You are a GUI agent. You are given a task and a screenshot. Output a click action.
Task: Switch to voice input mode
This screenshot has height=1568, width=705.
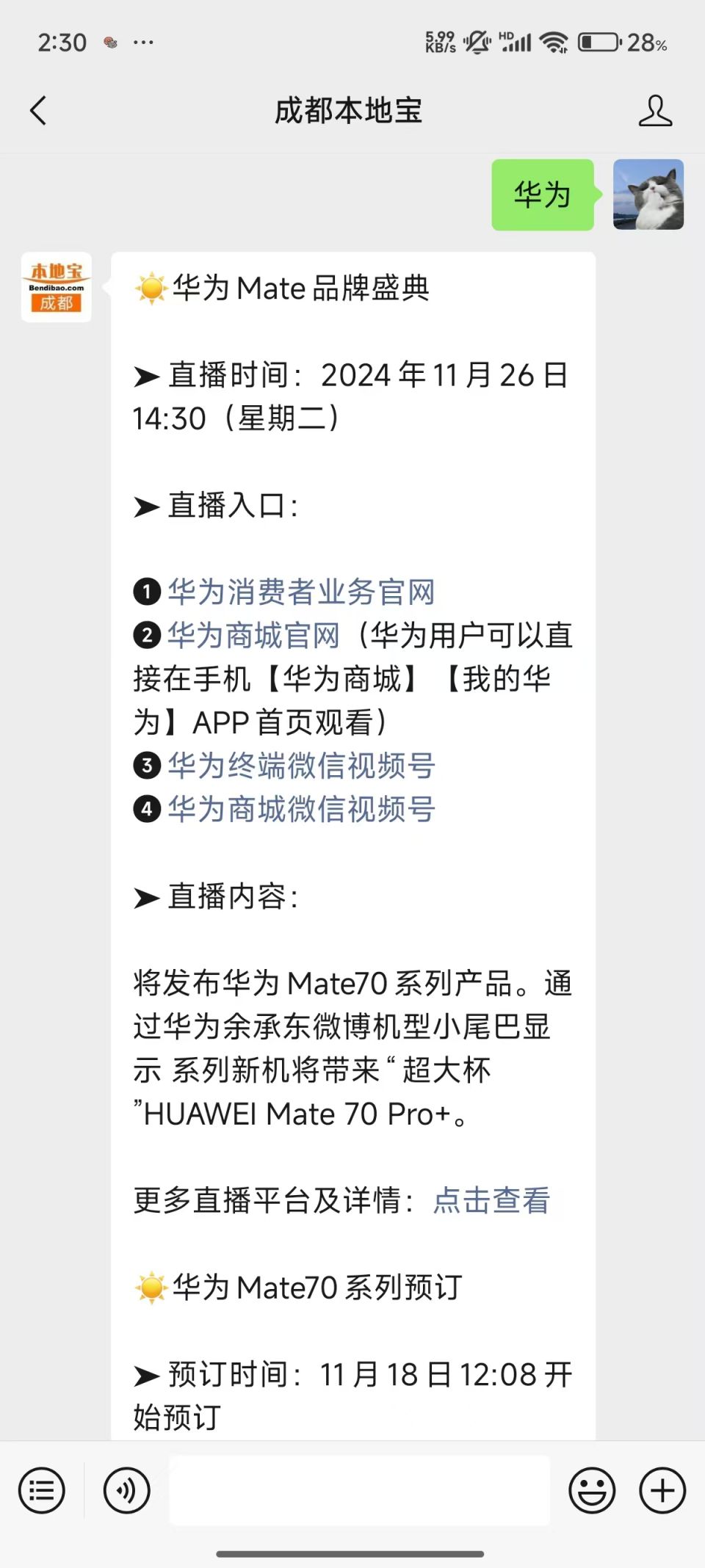coord(126,1490)
